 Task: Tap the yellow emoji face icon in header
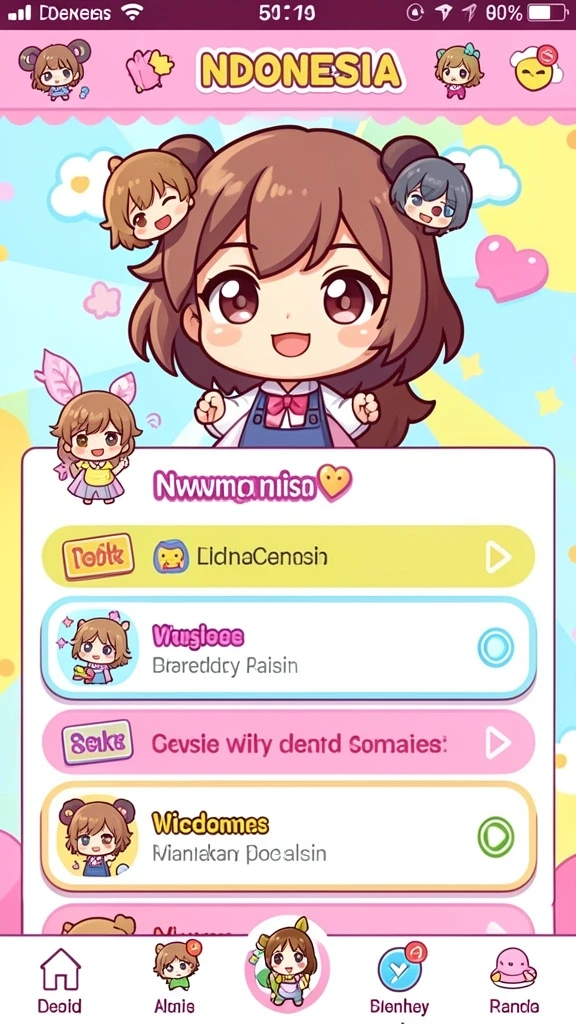pyautogui.click(x=537, y=69)
